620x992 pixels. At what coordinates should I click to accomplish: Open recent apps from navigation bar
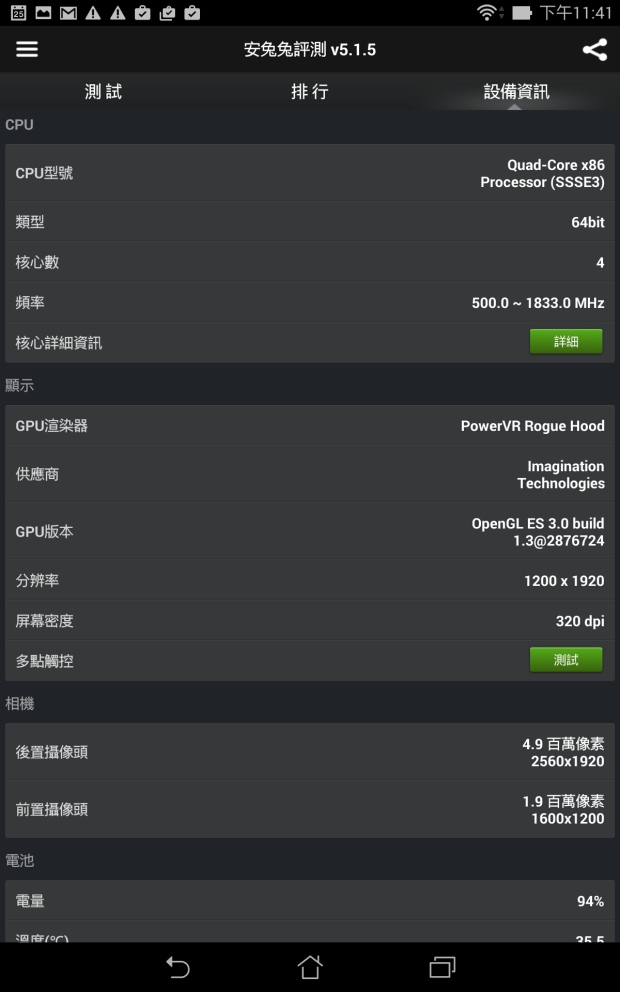pos(442,967)
